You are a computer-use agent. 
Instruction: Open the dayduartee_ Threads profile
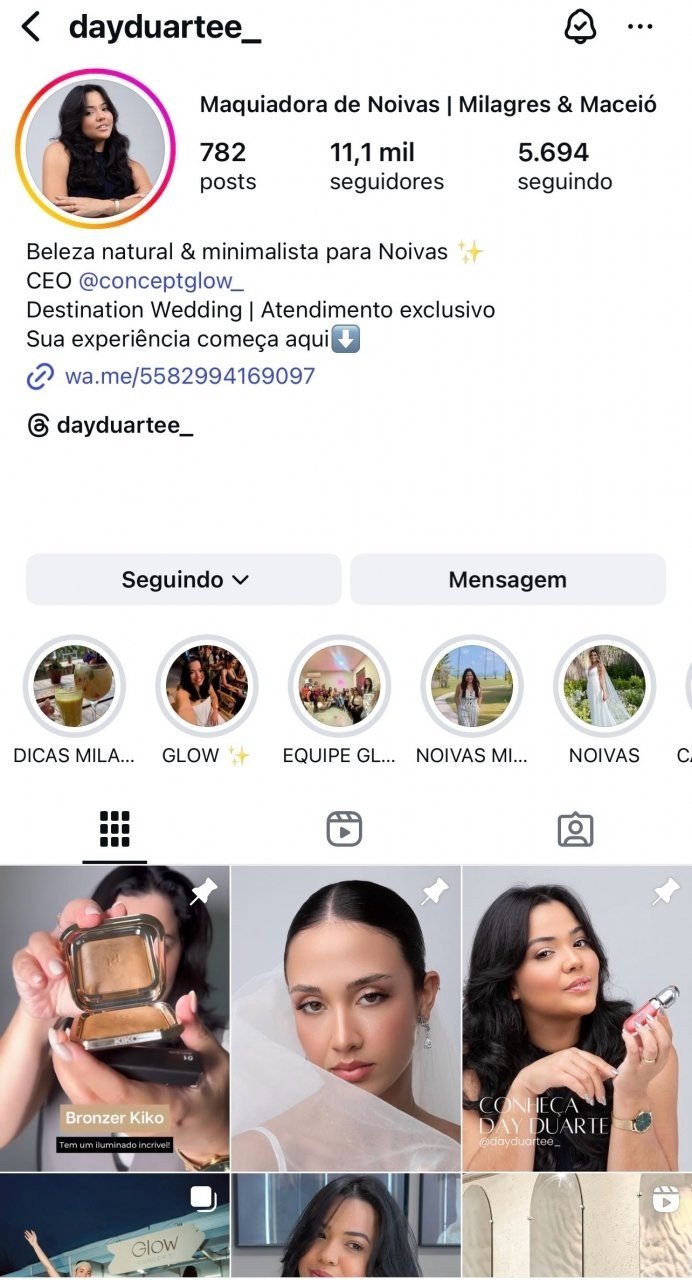coord(124,426)
